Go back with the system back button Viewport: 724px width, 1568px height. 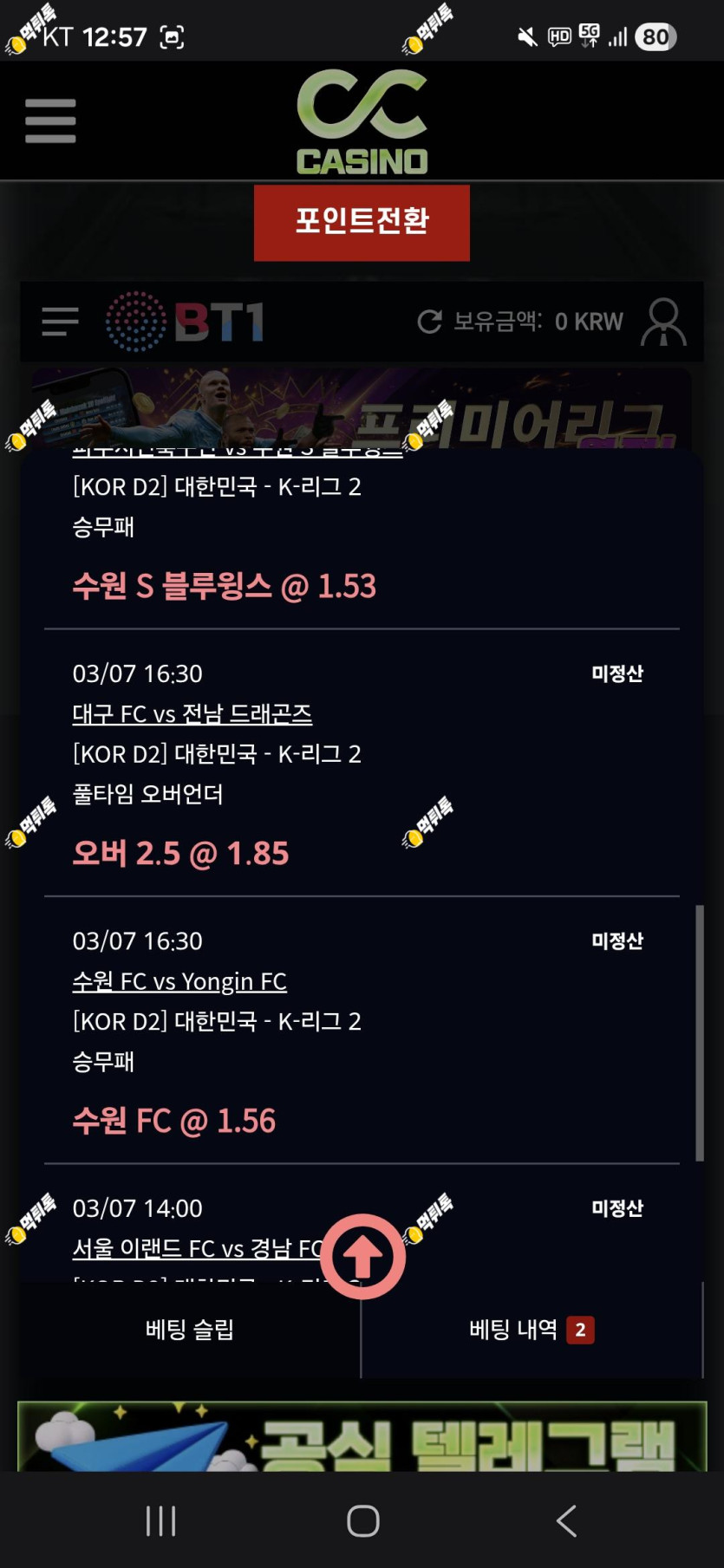(566, 1520)
